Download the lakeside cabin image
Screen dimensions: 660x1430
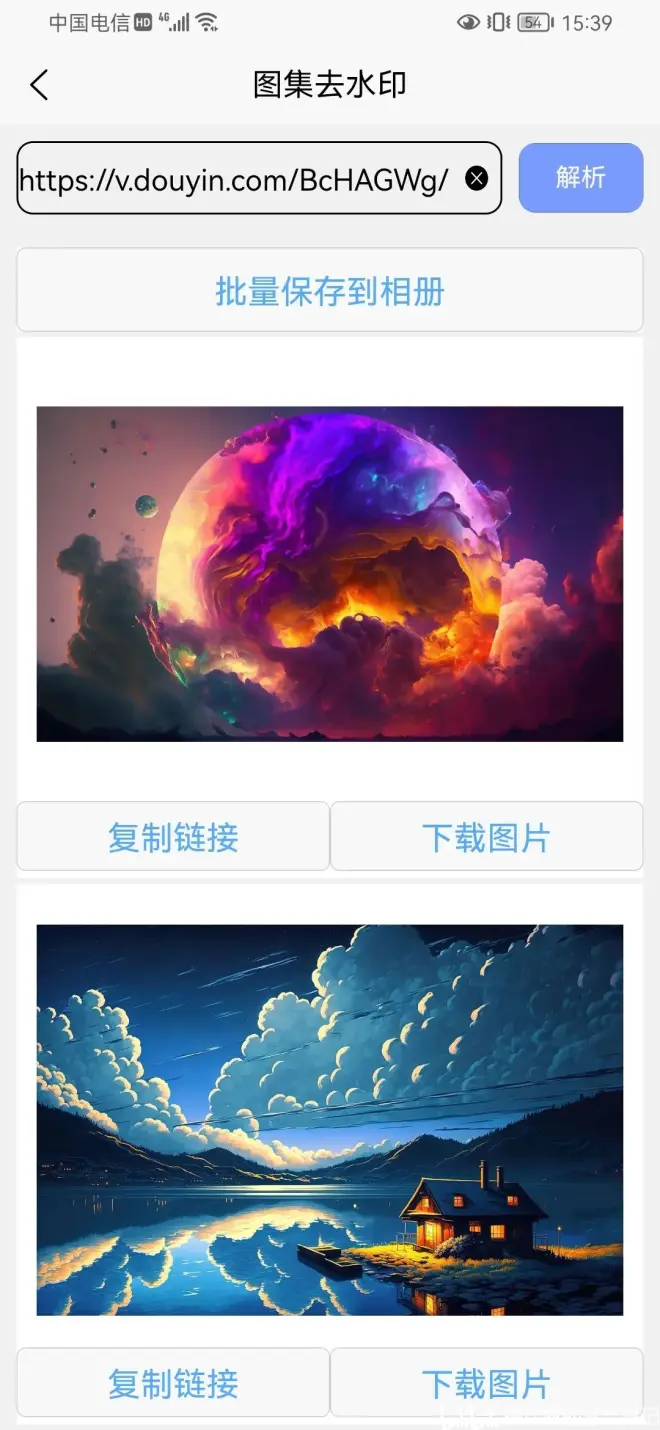pyautogui.click(x=486, y=1383)
